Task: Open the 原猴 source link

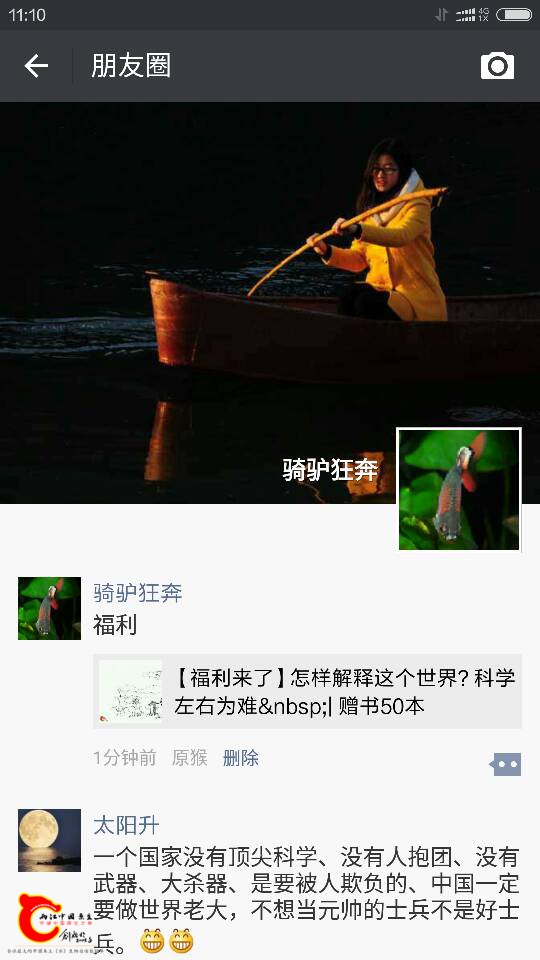Action: pos(190,758)
